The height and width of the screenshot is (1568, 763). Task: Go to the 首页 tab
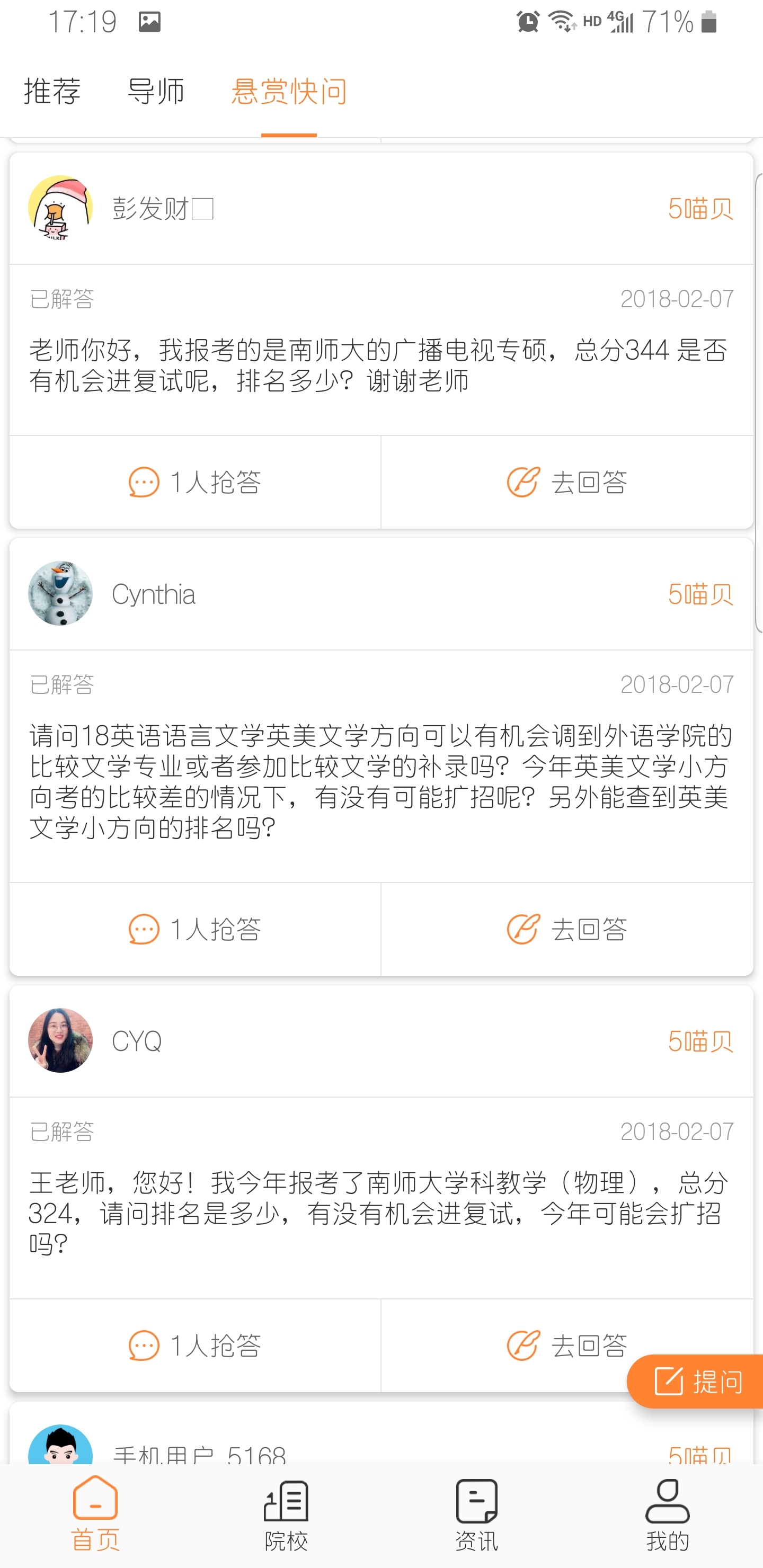[x=95, y=1514]
